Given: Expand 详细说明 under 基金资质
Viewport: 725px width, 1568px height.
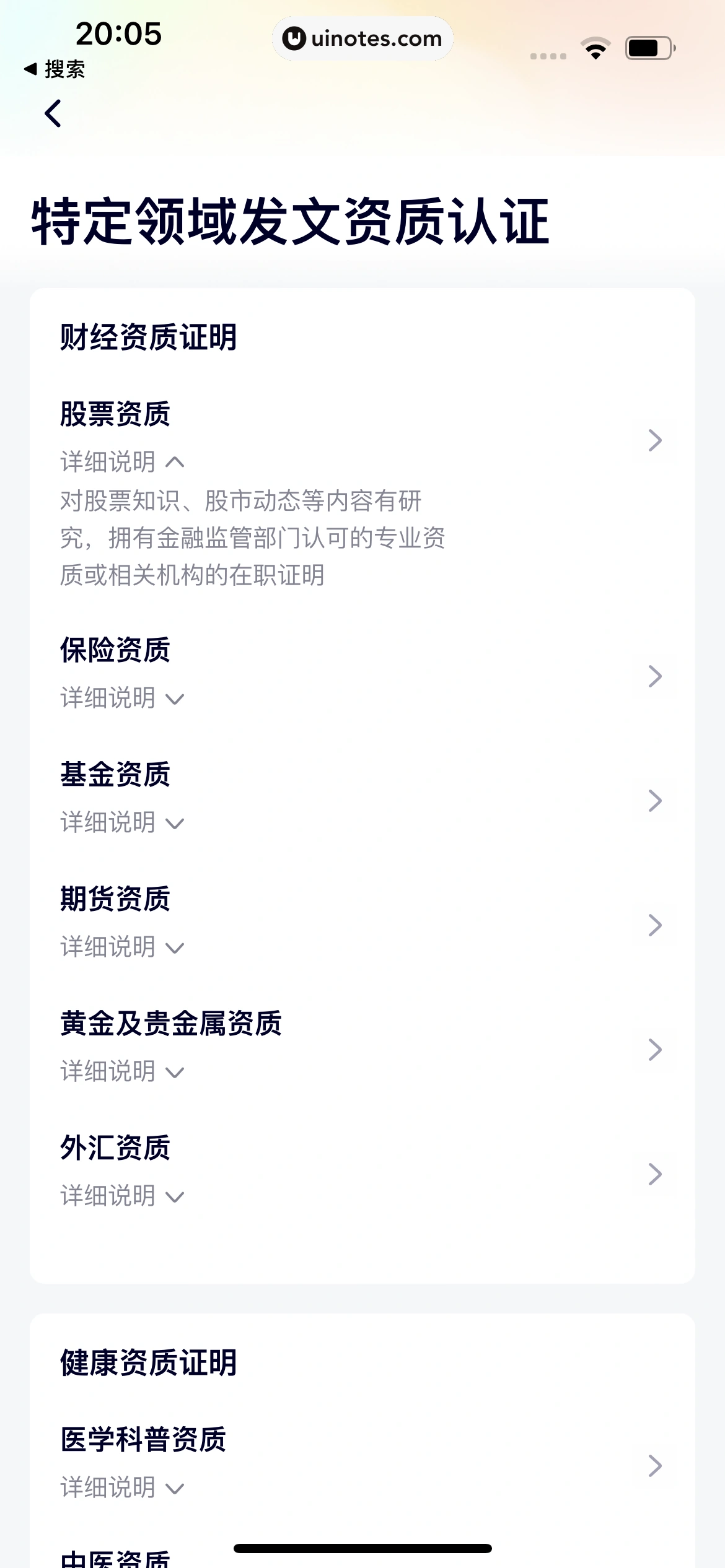Looking at the screenshot, I should 123,823.
